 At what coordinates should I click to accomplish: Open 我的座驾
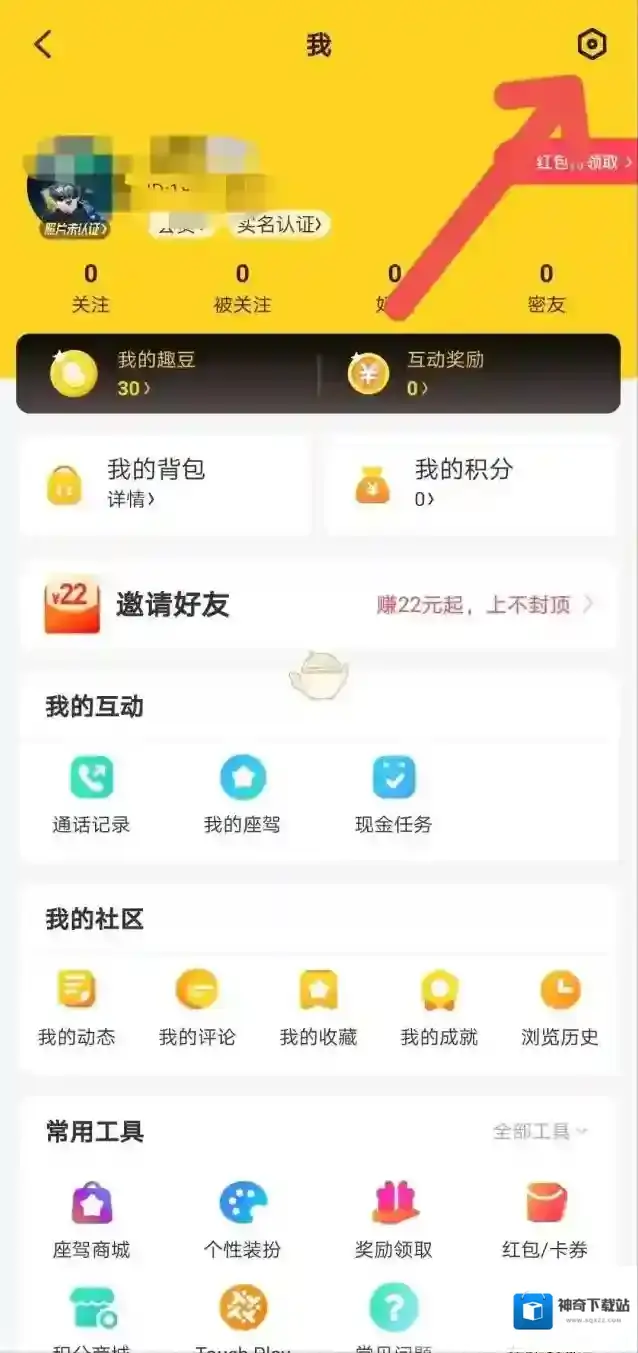pos(242,794)
